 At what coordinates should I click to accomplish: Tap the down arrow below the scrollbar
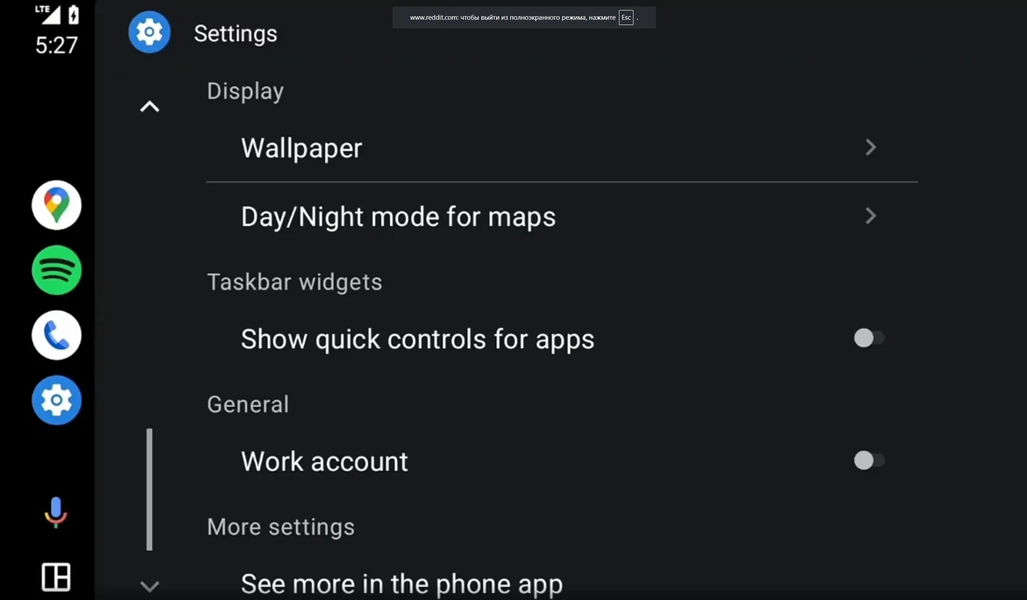pos(150,586)
